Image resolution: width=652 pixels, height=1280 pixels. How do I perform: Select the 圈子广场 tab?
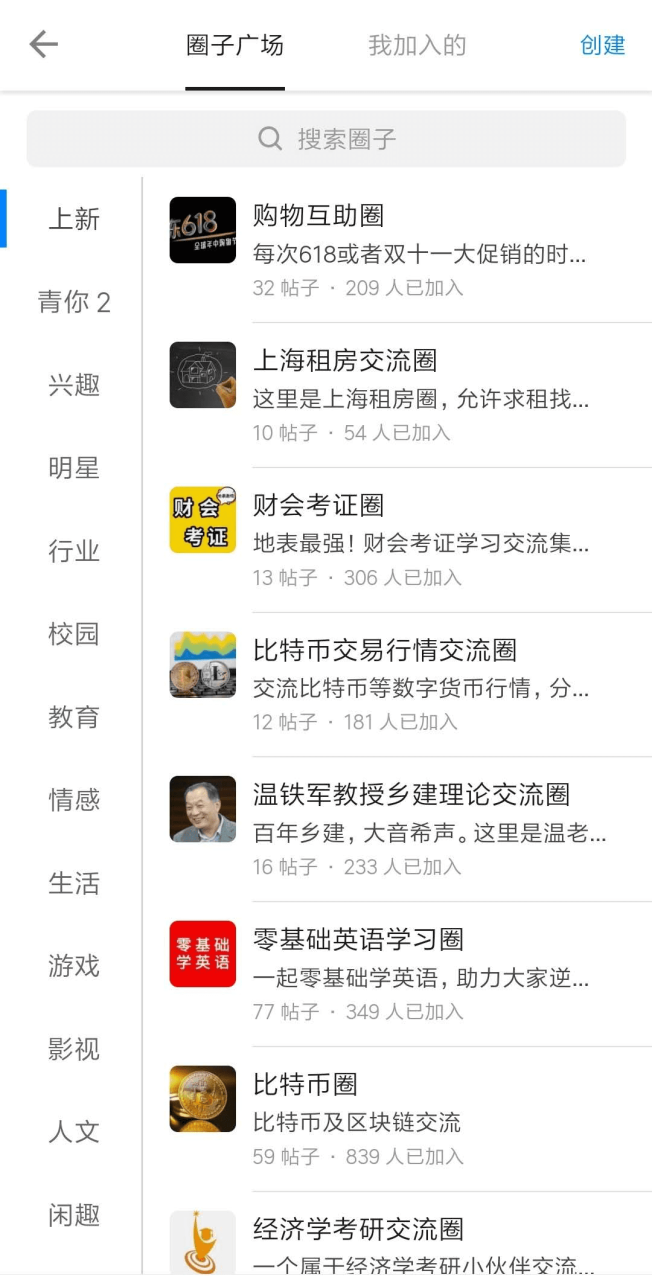click(x=235, y=45)
